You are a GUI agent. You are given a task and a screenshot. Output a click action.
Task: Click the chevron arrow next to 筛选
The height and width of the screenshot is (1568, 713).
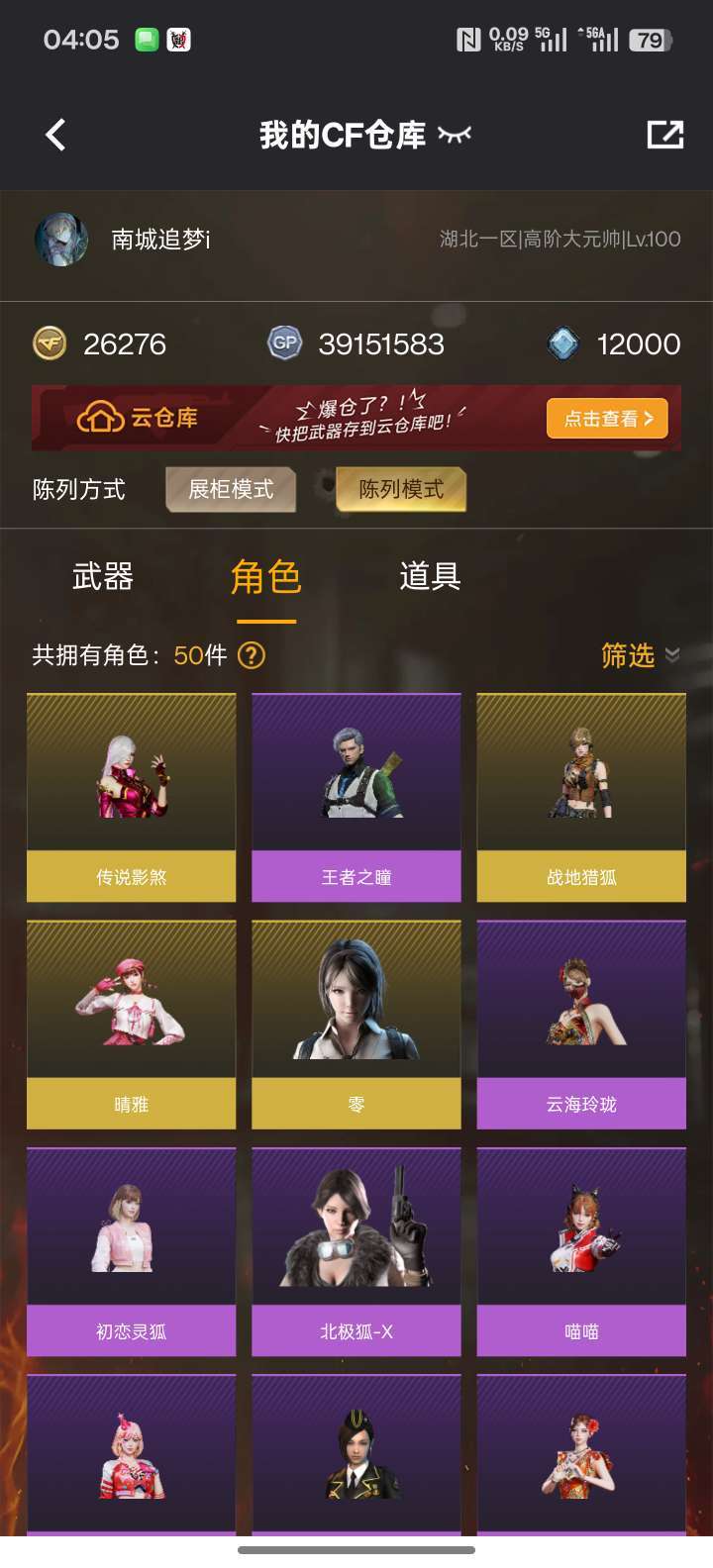pos(671,656)
